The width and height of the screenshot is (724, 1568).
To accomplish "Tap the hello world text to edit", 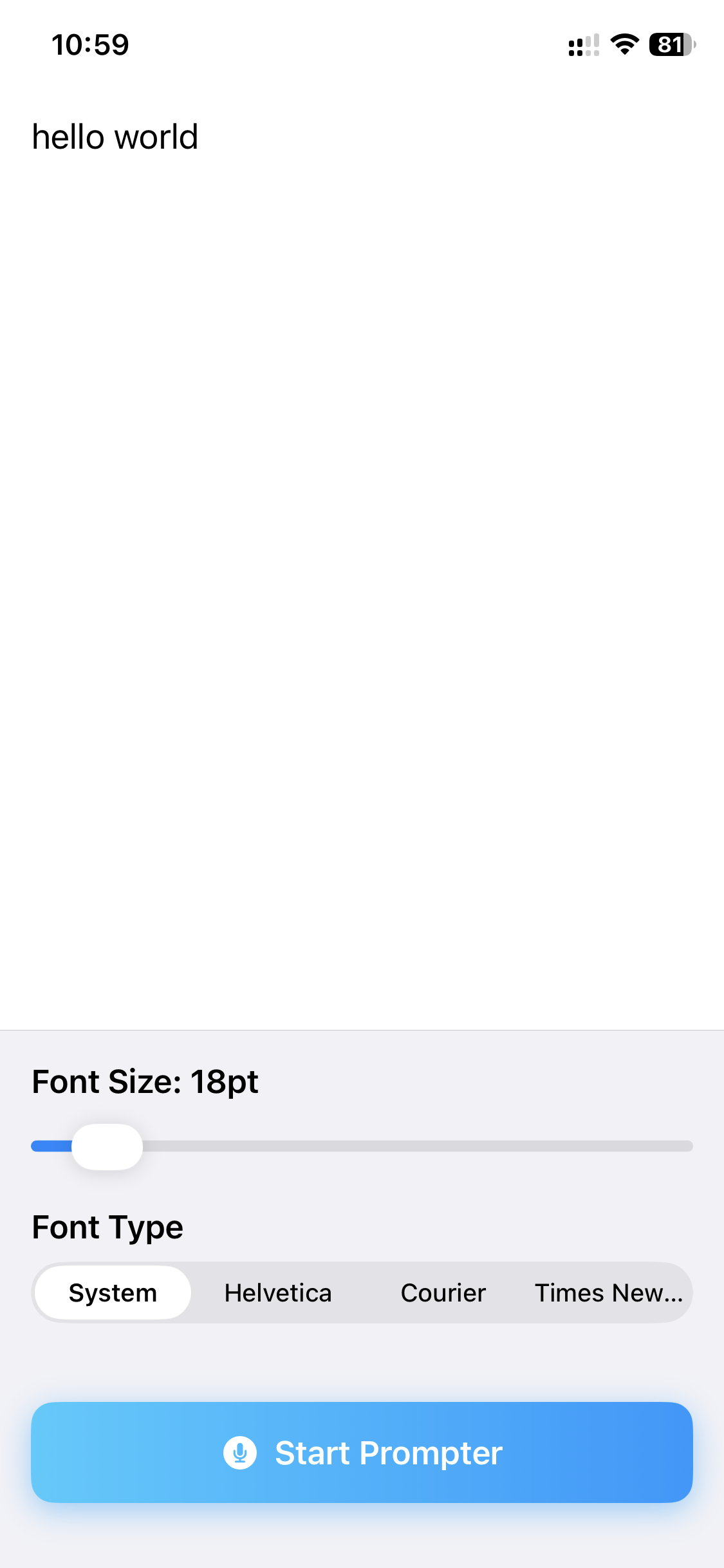I will (116, 136).
